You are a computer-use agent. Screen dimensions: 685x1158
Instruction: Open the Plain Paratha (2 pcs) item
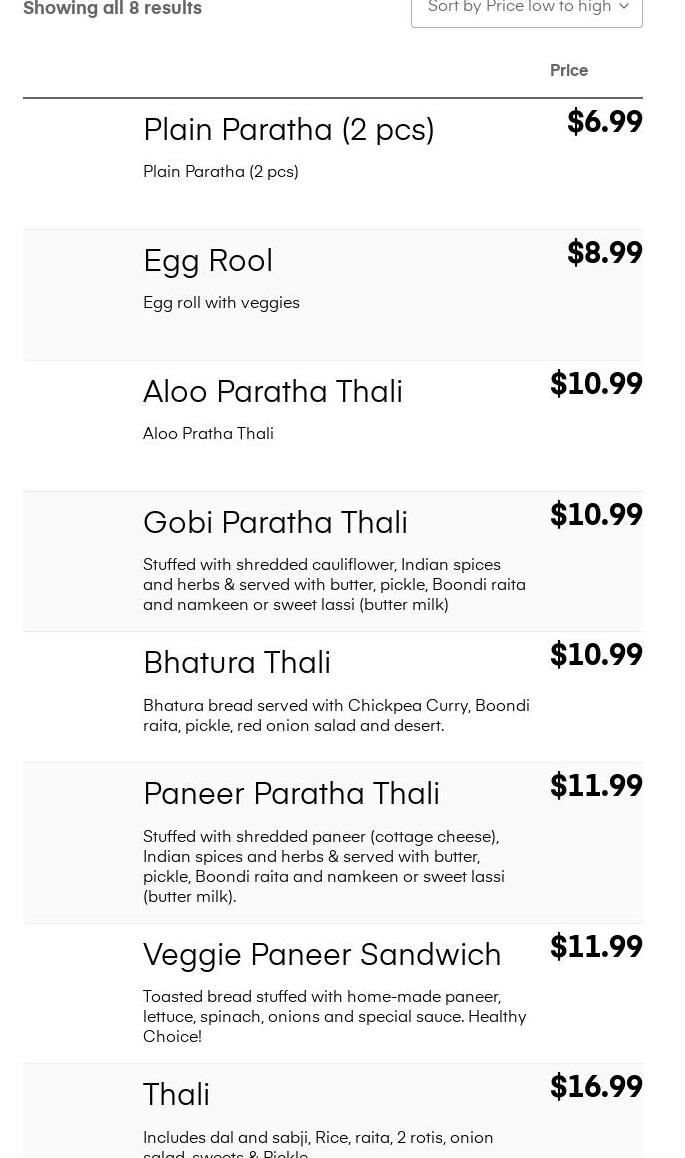point(288,130)
